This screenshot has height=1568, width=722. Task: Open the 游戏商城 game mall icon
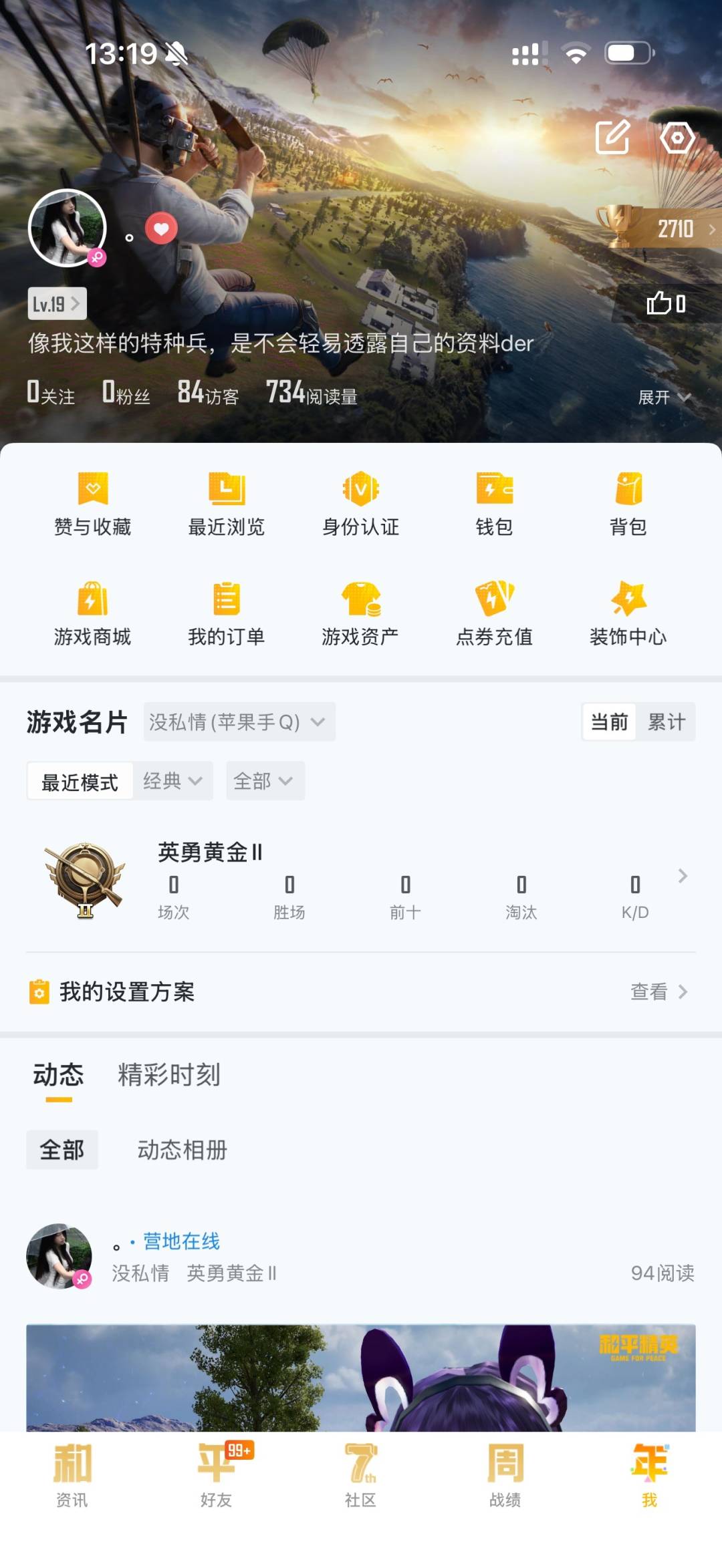92,613
